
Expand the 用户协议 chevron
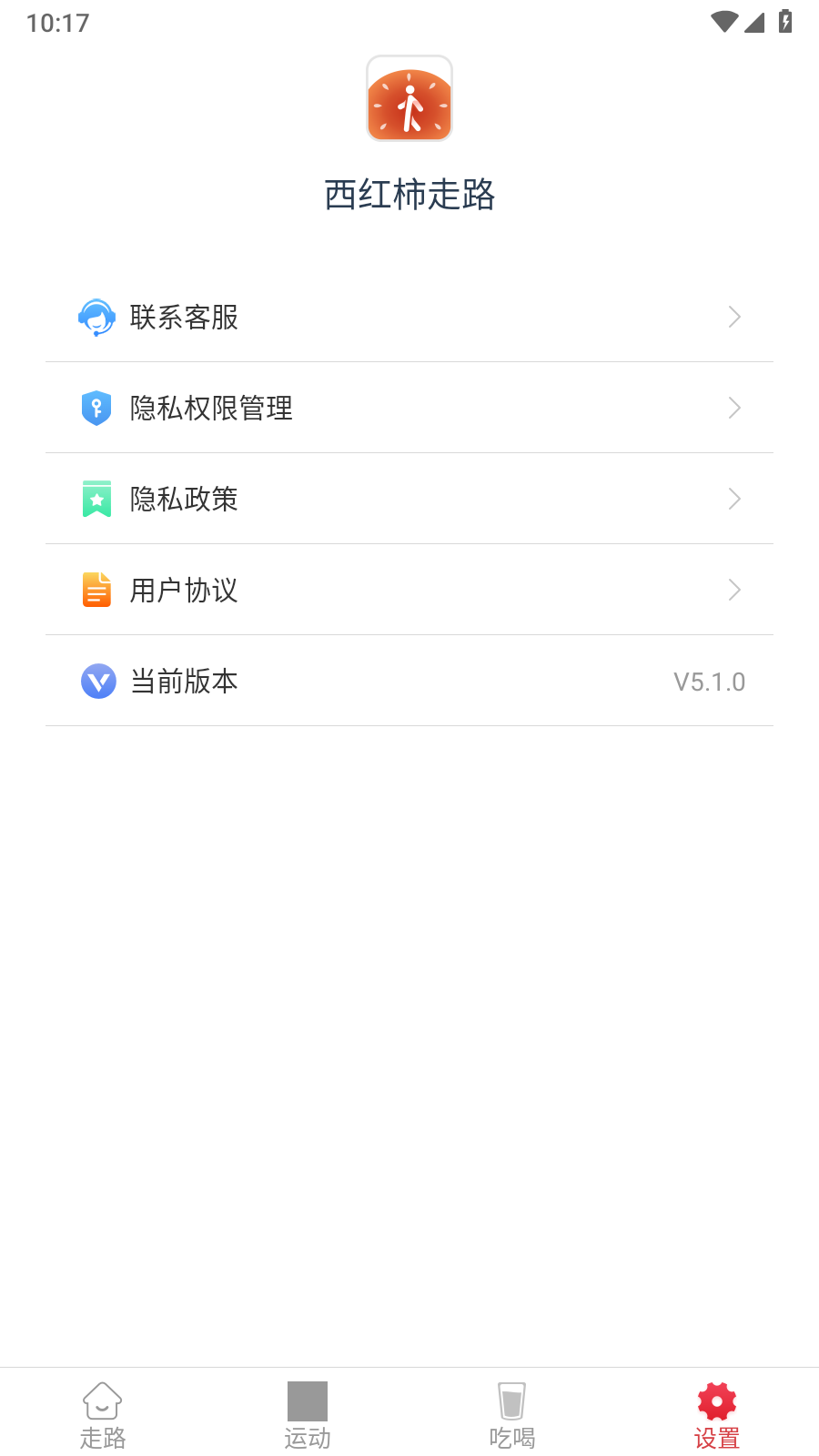734,590
